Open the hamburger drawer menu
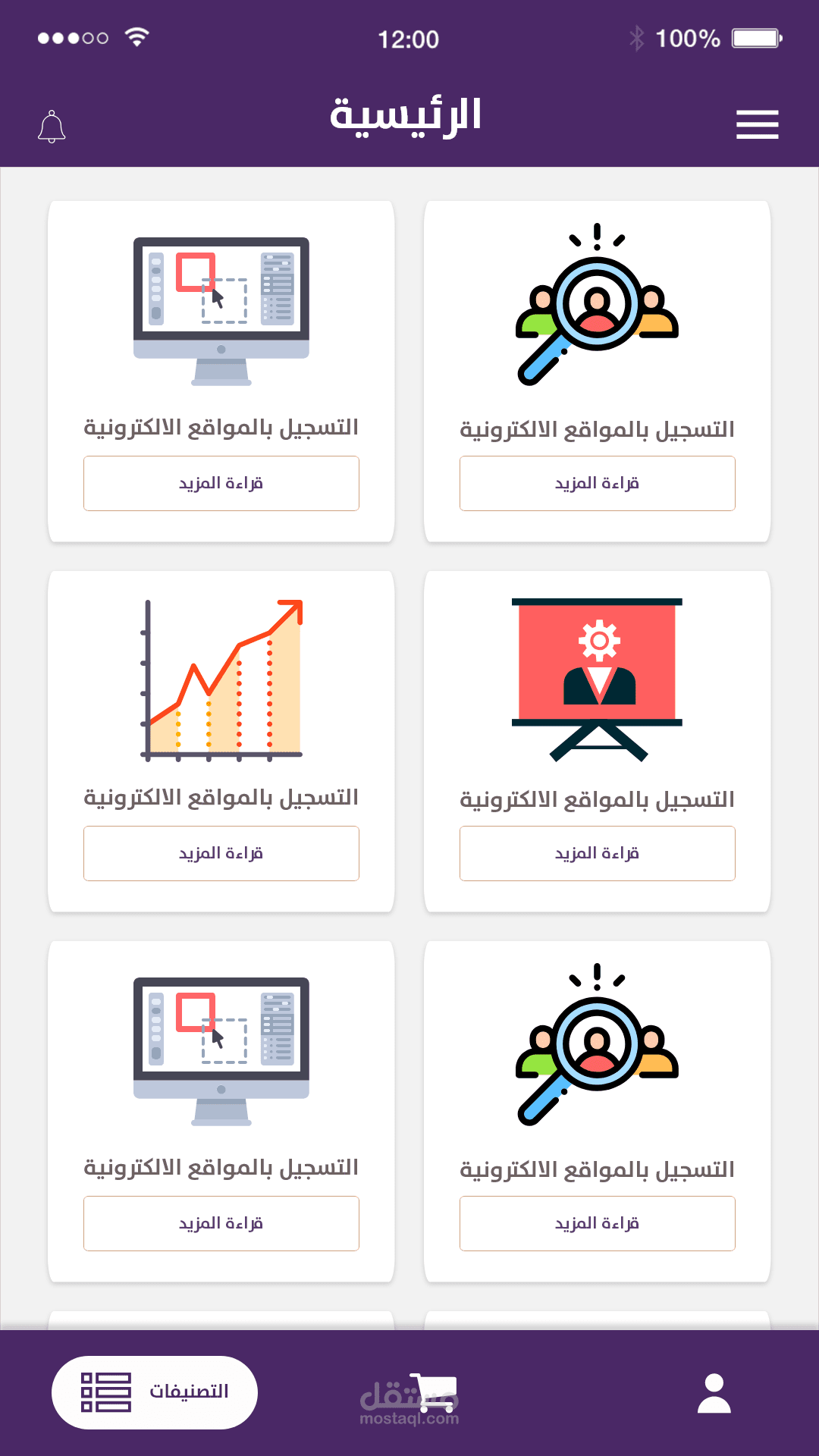The height and width of the screenshot is (1456, 819). pos(757,124)
